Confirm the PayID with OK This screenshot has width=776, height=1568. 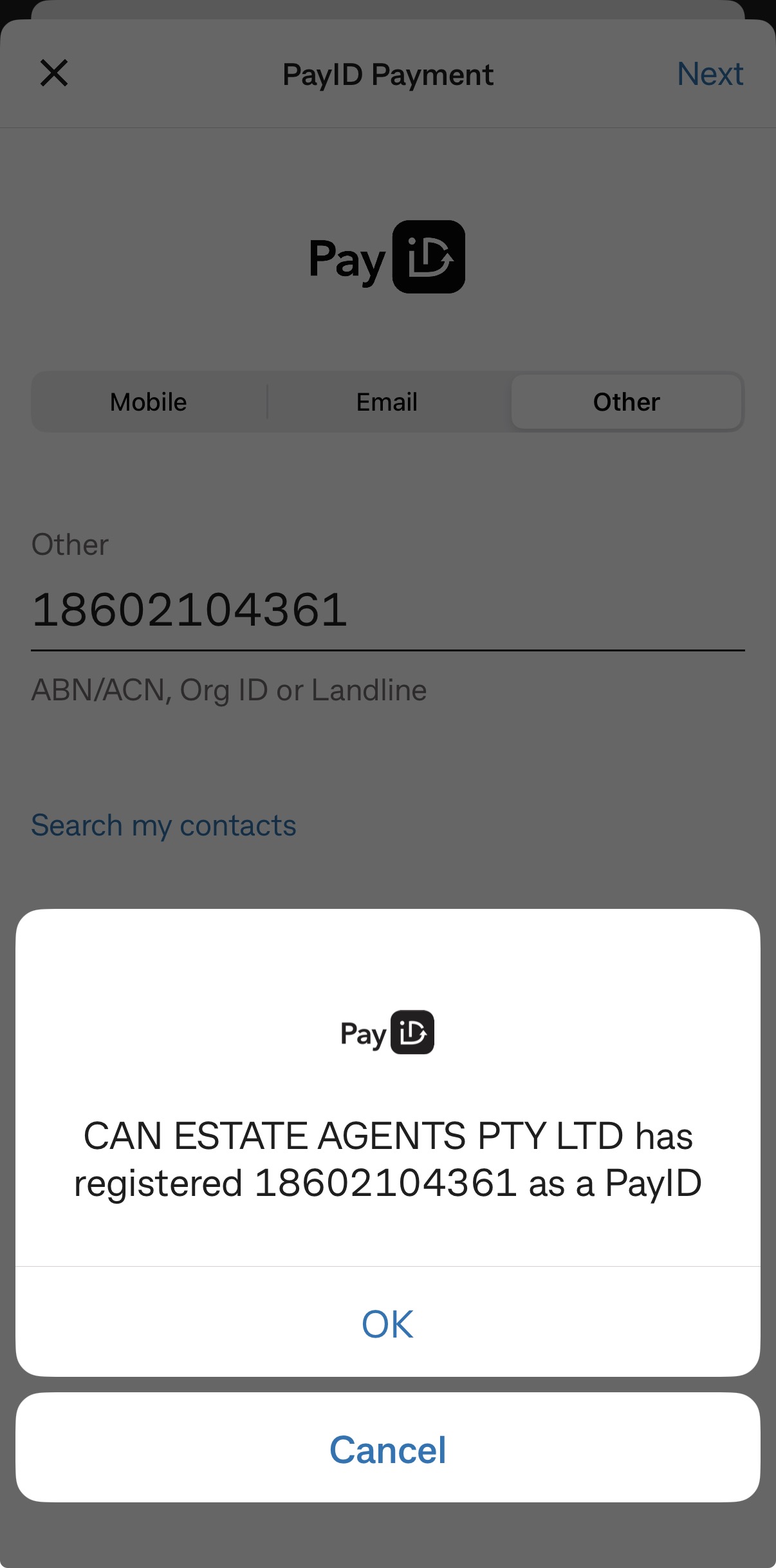[387, 1323]
